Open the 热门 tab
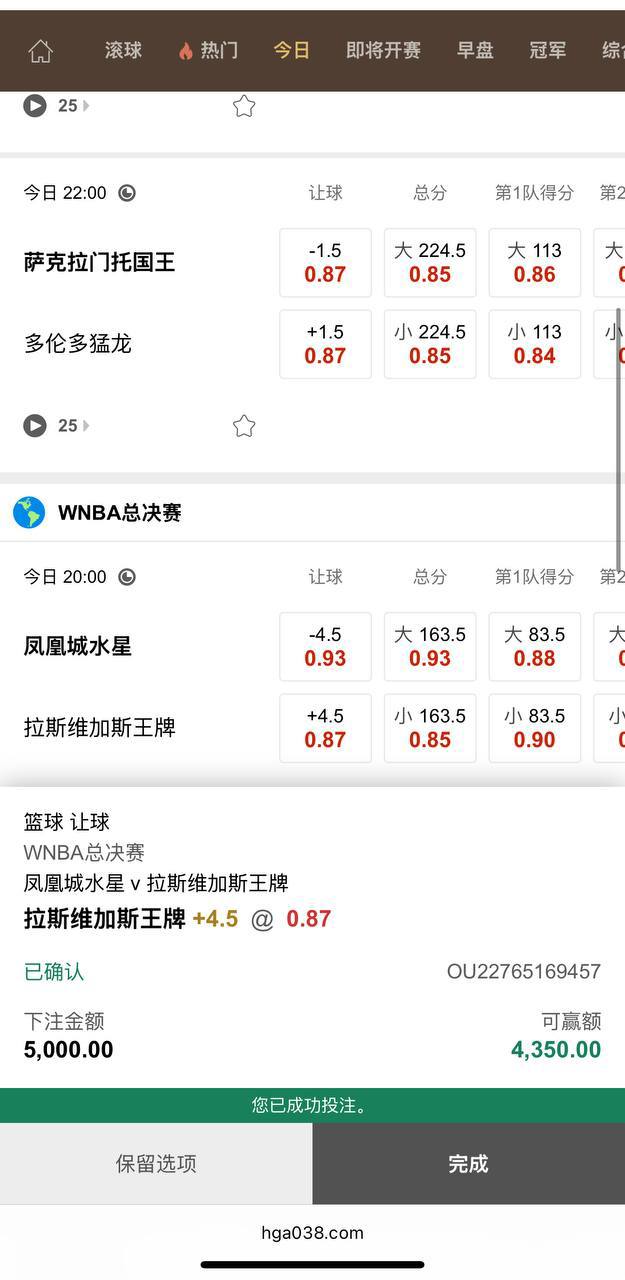 208,50
